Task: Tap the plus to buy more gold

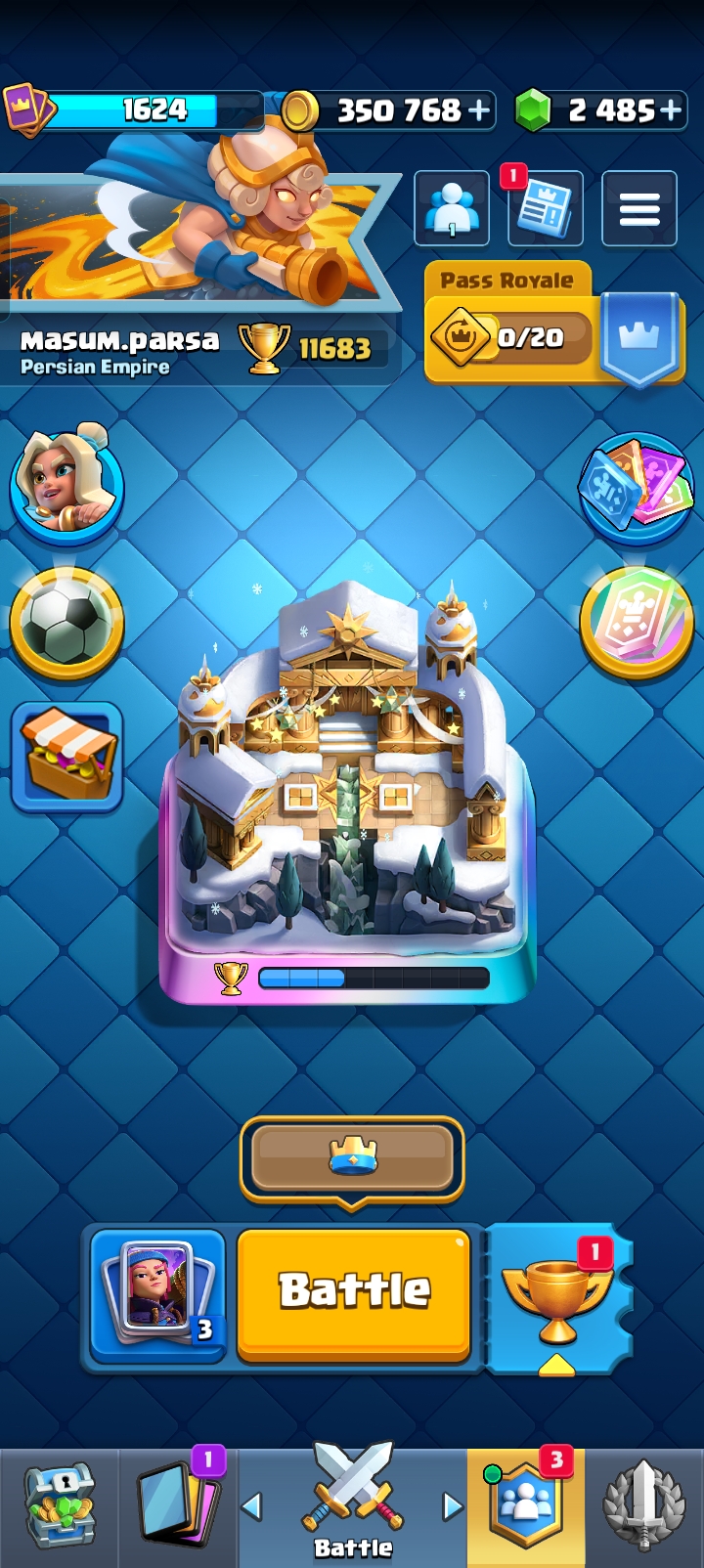Action: coord(479,110)
